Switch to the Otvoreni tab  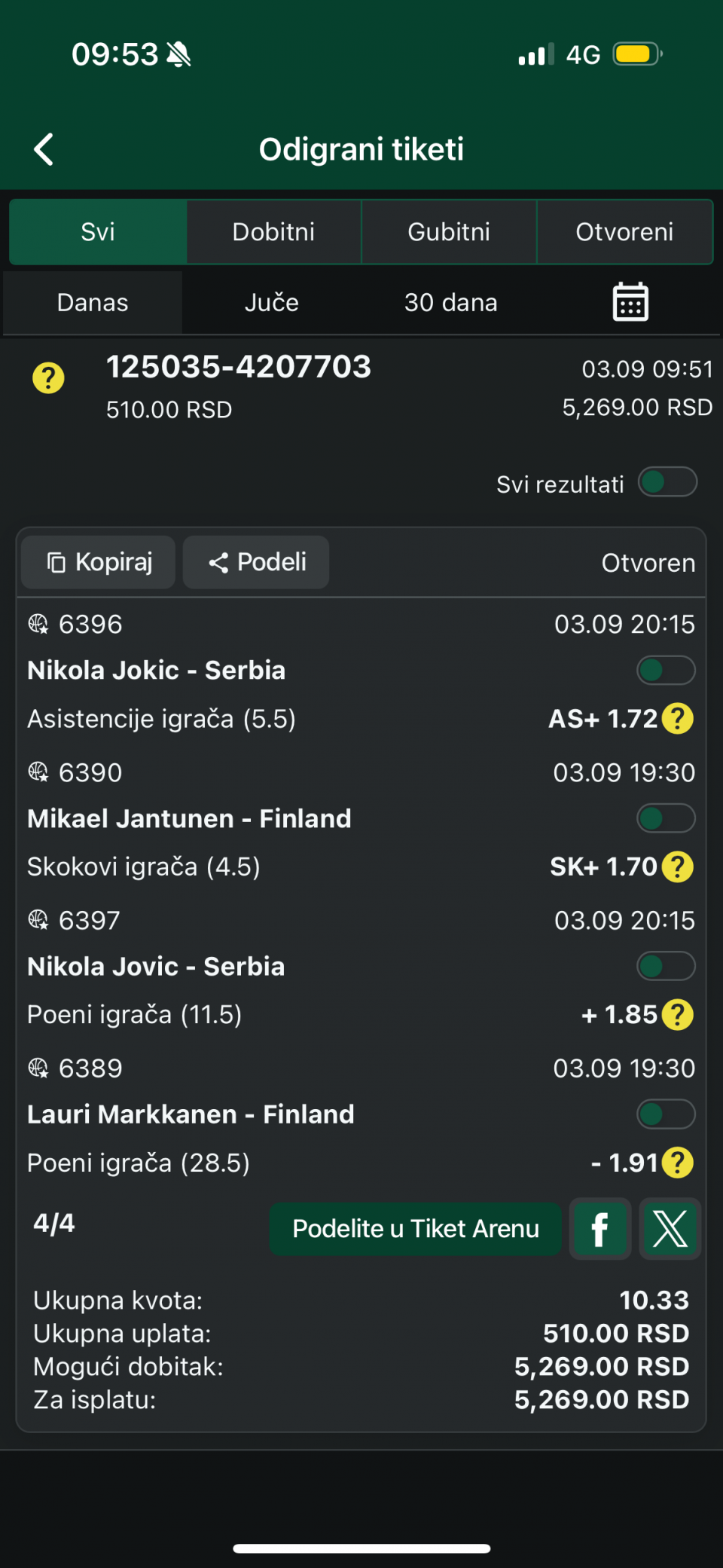click(624, 232)
